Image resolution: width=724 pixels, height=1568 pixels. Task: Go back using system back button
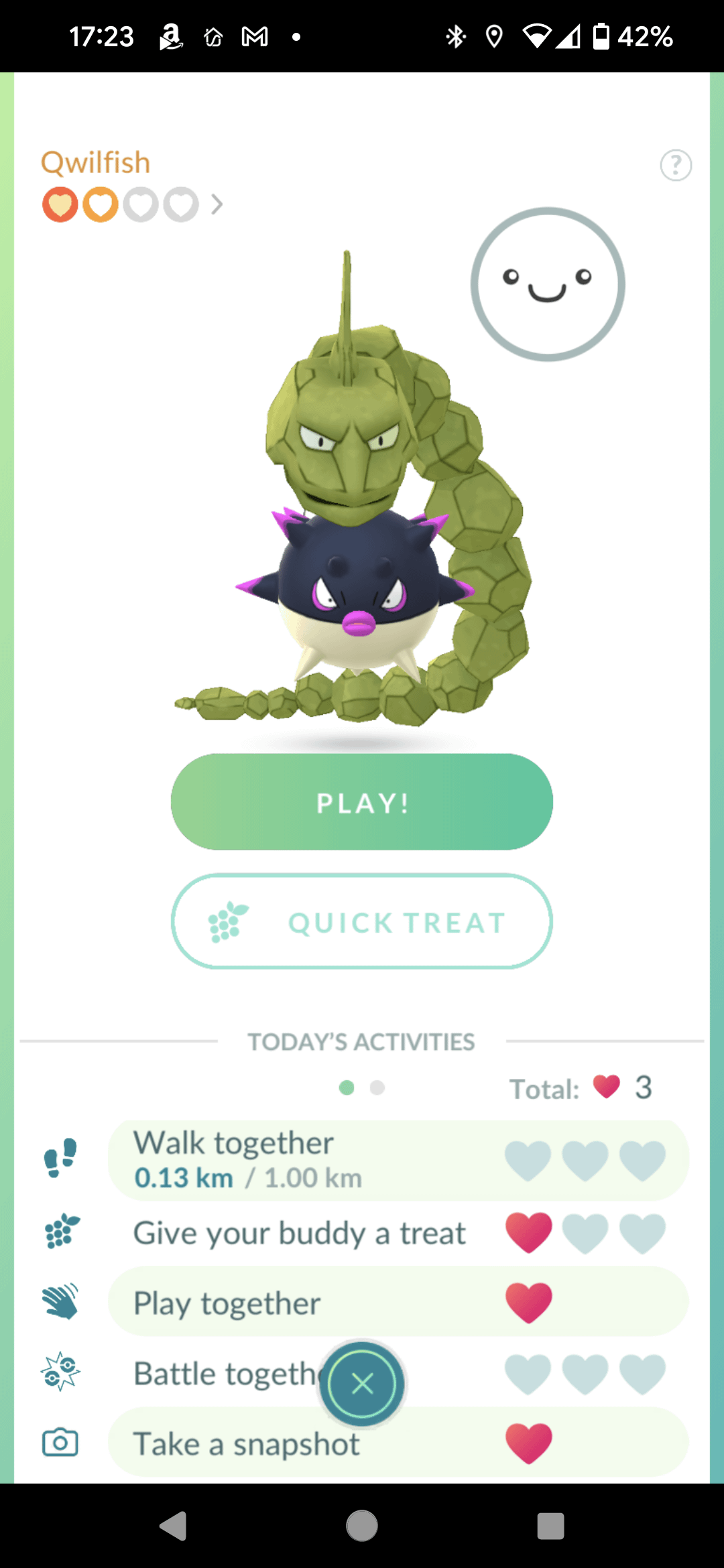[x=174, y=1526]
